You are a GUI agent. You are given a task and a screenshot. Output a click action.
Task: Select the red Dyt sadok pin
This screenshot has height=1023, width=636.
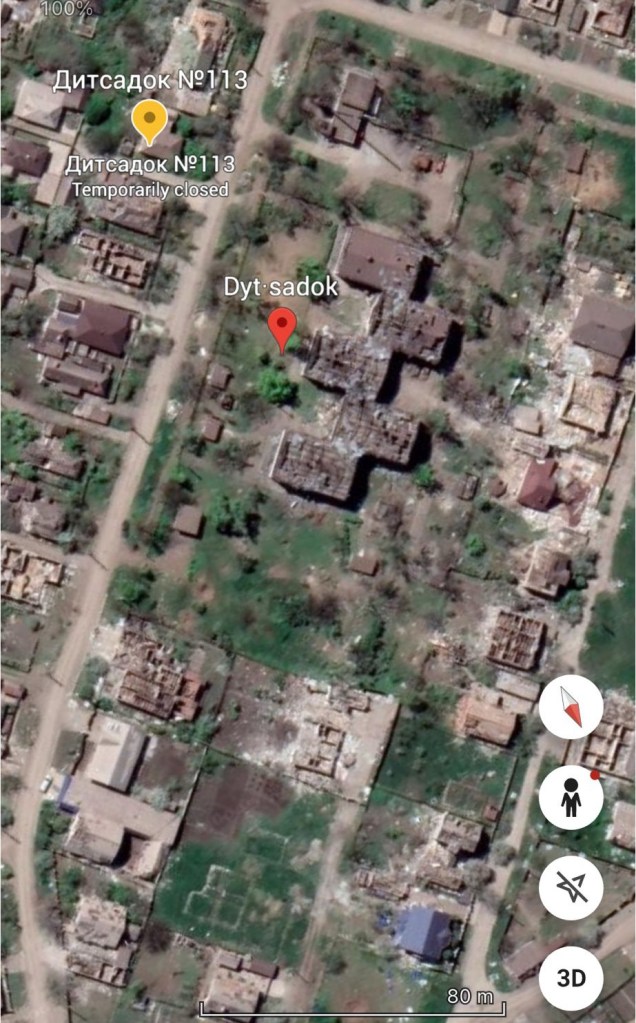tap(284, 329)
